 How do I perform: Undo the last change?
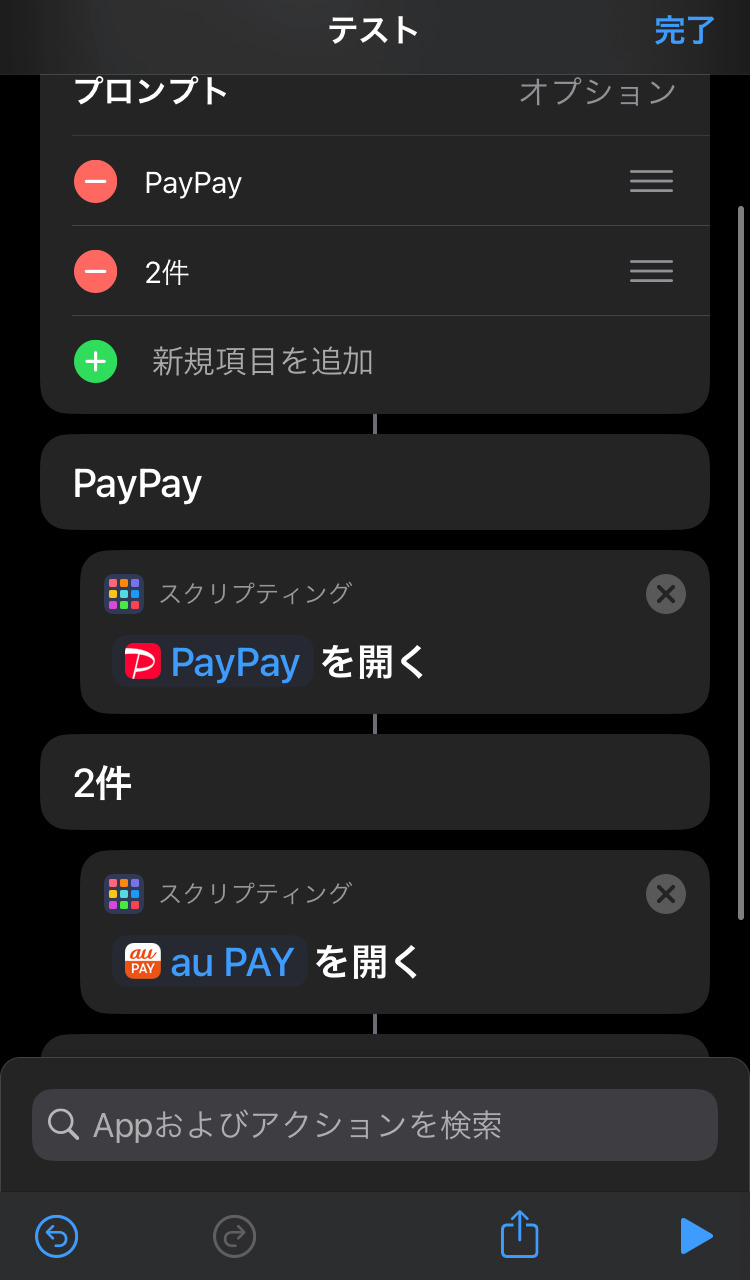coord(57,1237)
